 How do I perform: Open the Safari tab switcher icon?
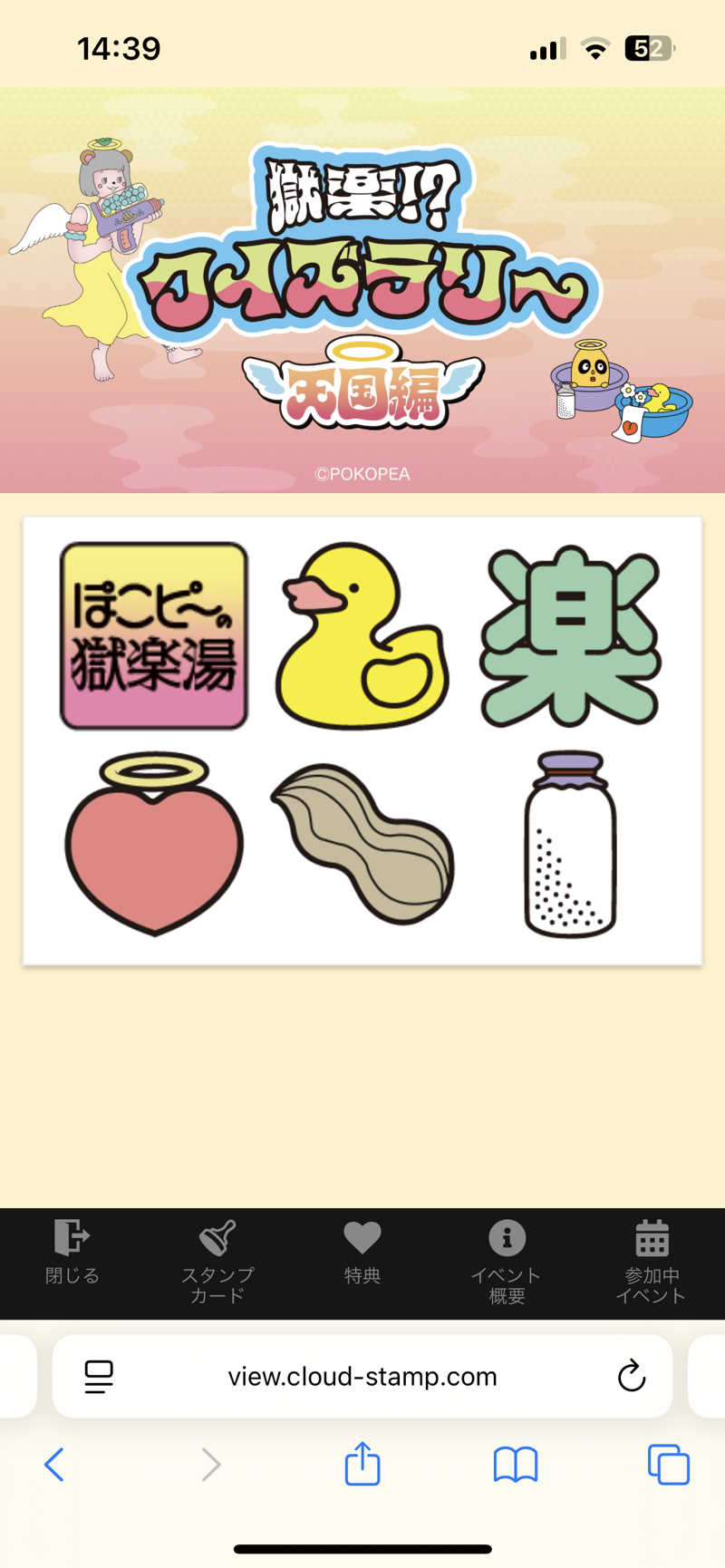pos(668,1465)
